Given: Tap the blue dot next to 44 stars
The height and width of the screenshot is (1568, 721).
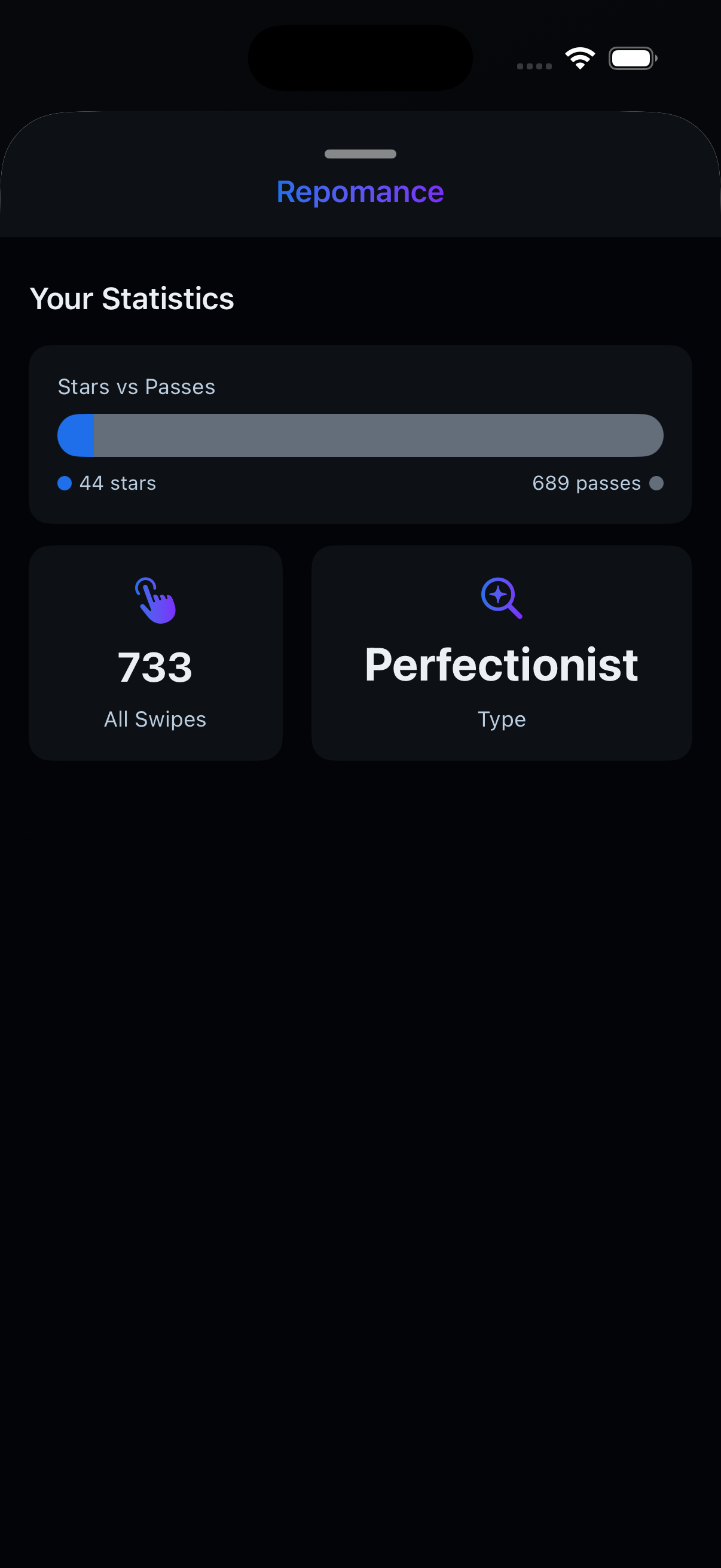Looking at the screenshot, I should coord(65,483).
